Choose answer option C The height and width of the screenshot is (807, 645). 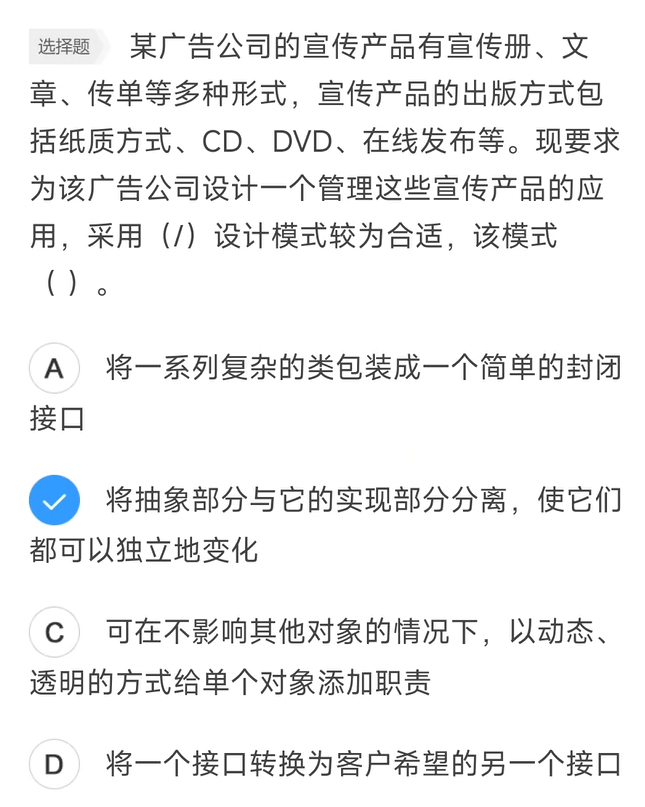[x=54, y=633]
